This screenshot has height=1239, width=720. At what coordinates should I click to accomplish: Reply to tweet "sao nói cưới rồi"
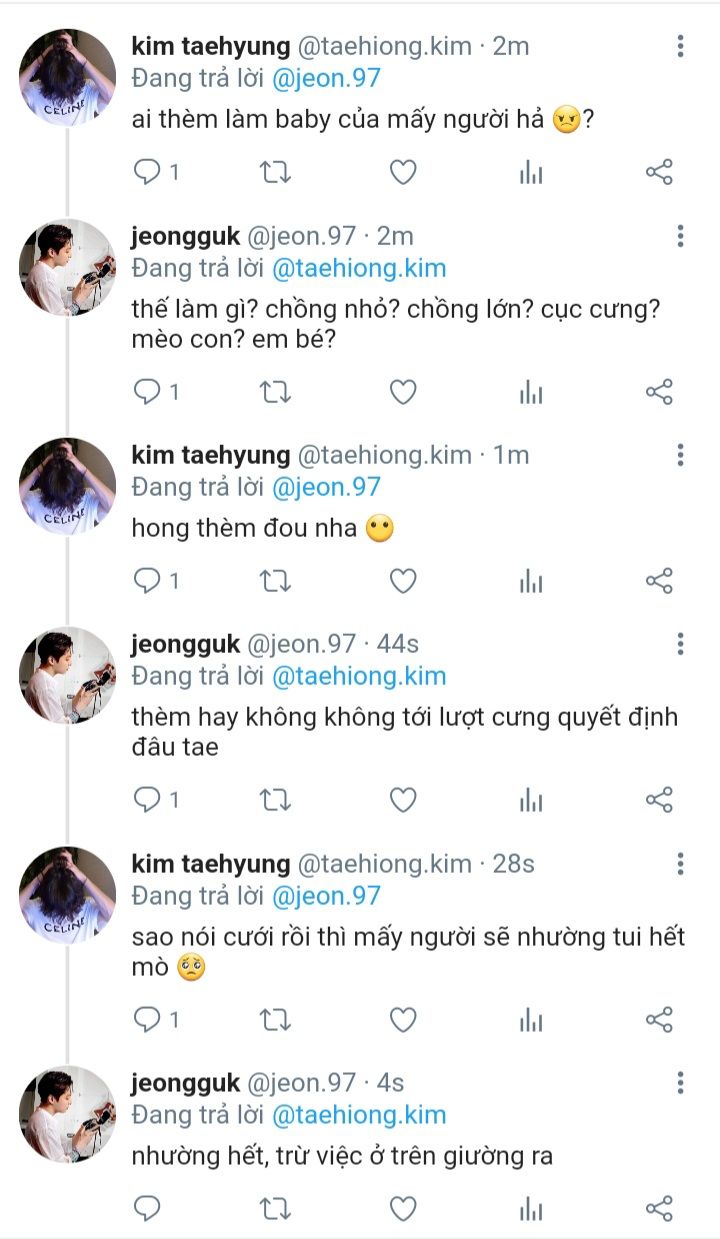[147, 1019]
